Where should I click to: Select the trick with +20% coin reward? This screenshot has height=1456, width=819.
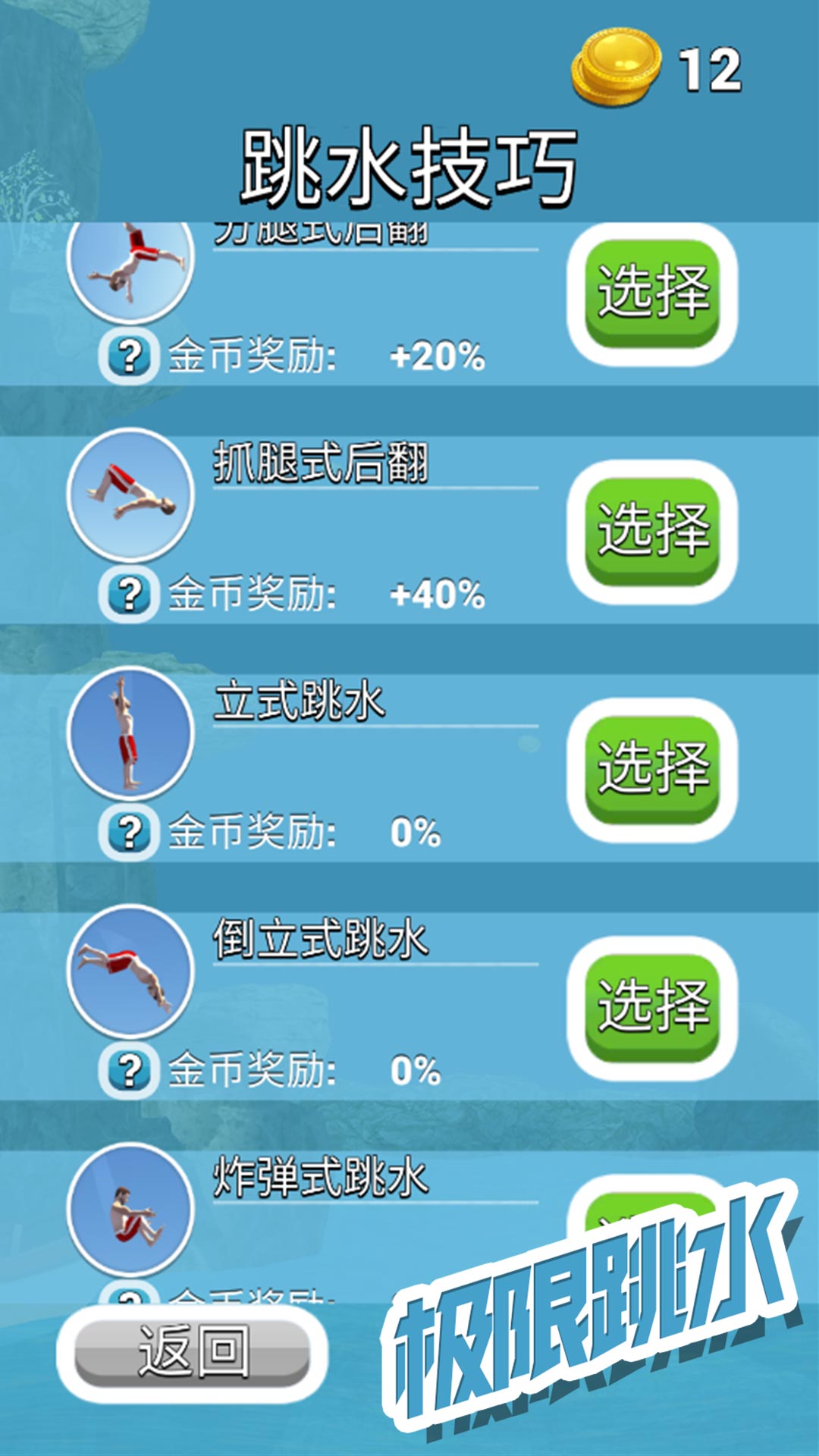[652, 293]
